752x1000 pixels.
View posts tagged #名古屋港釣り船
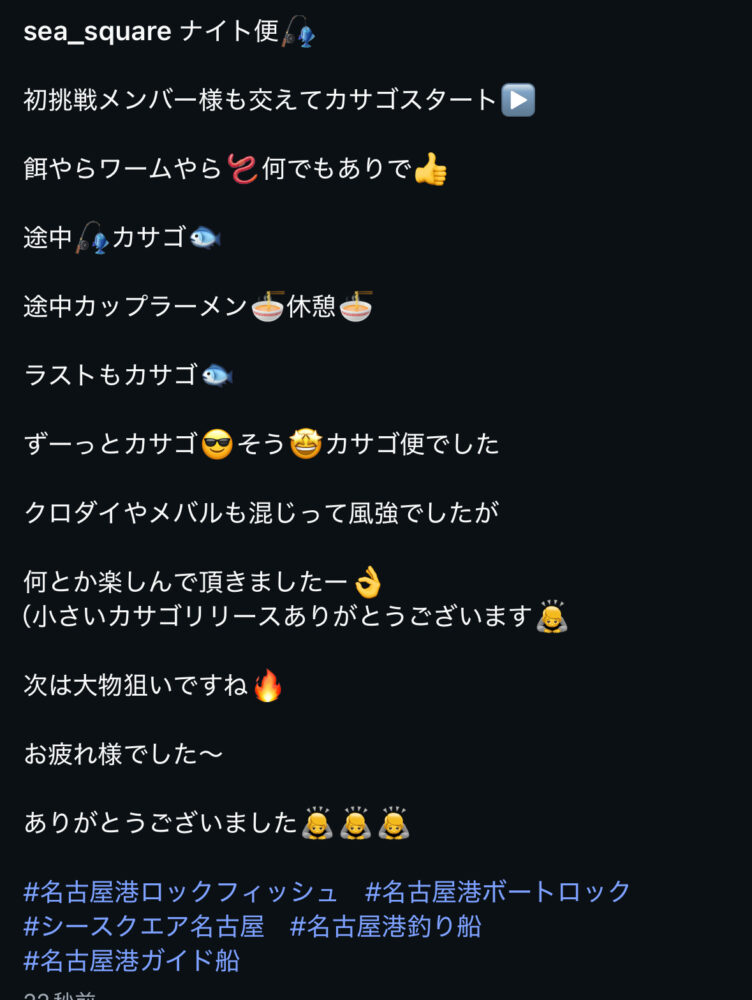385,926
